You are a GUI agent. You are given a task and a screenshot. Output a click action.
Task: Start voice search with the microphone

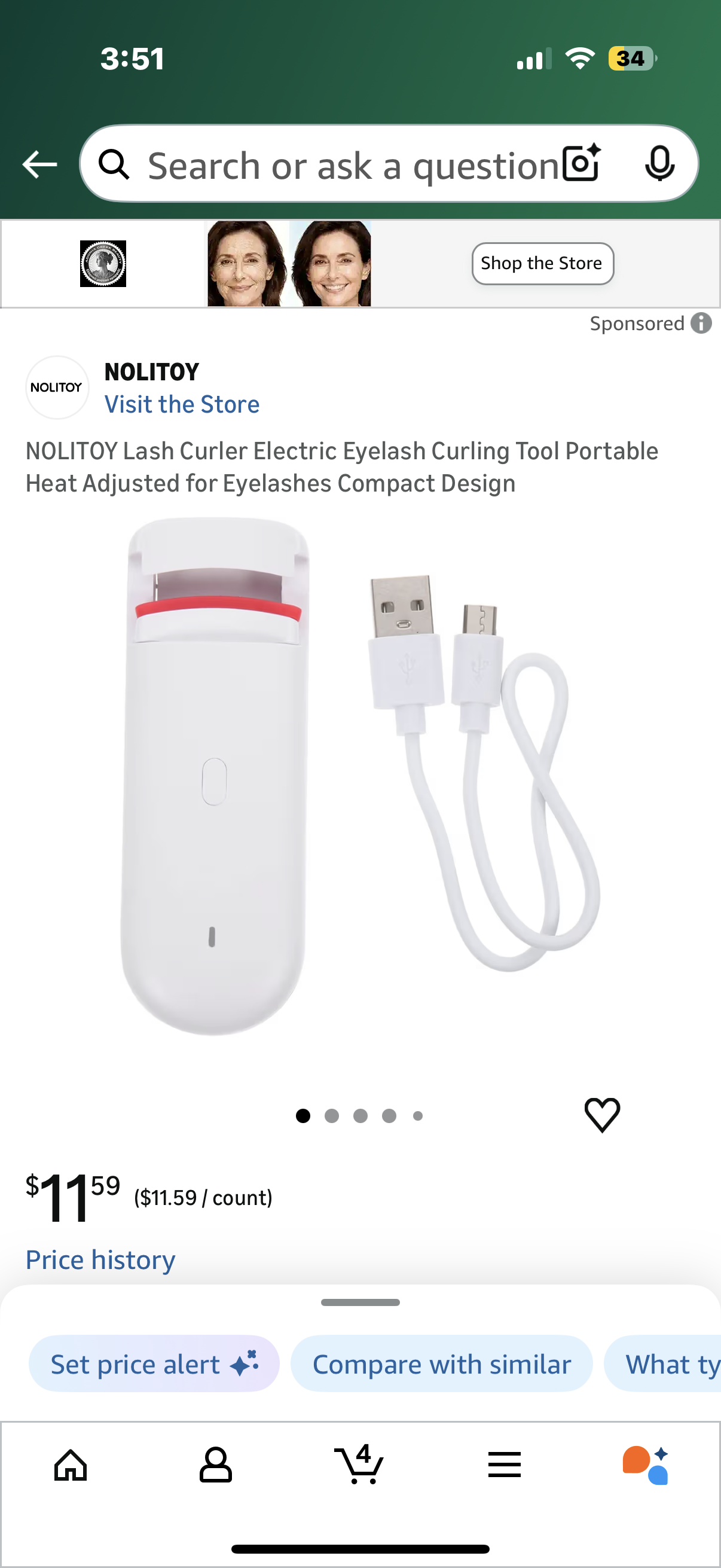point(659,164)
